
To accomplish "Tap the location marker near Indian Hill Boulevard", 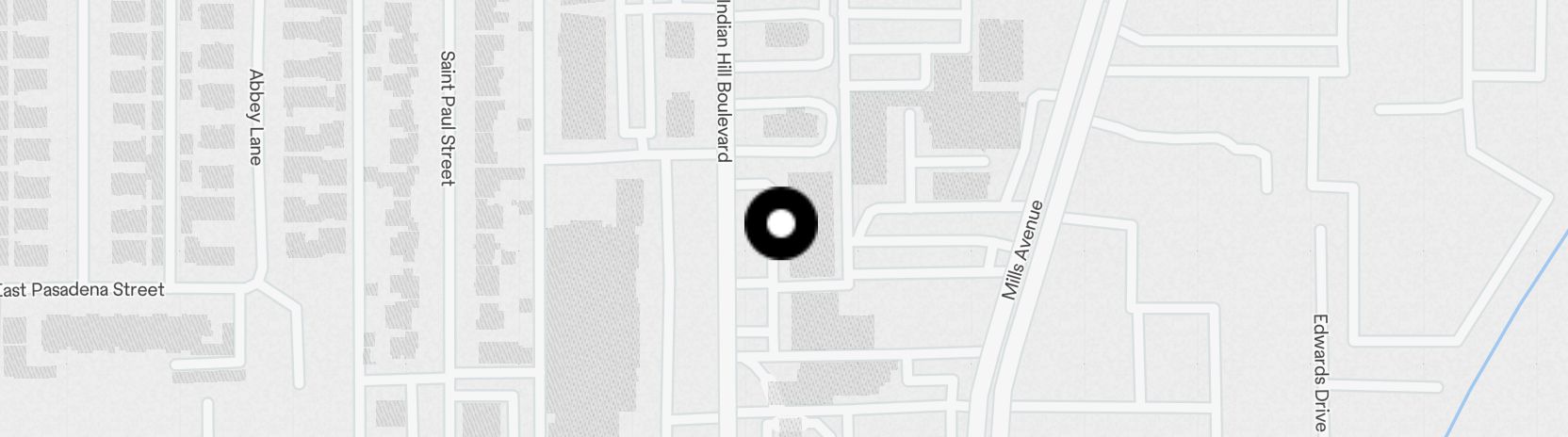I will (781, 224).
